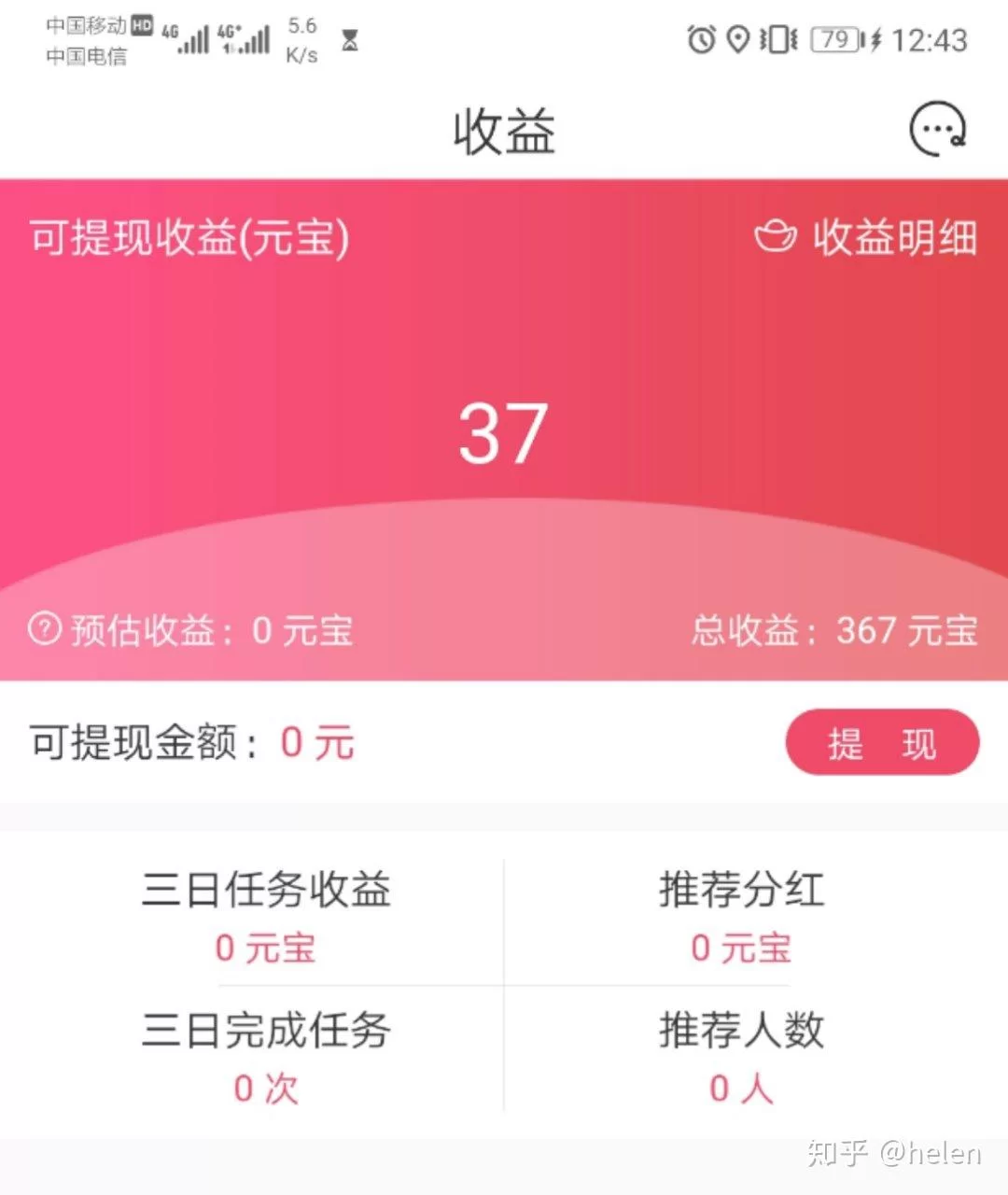
Task: View 收益明细 earnings details
Action: [x=867, y=237]
